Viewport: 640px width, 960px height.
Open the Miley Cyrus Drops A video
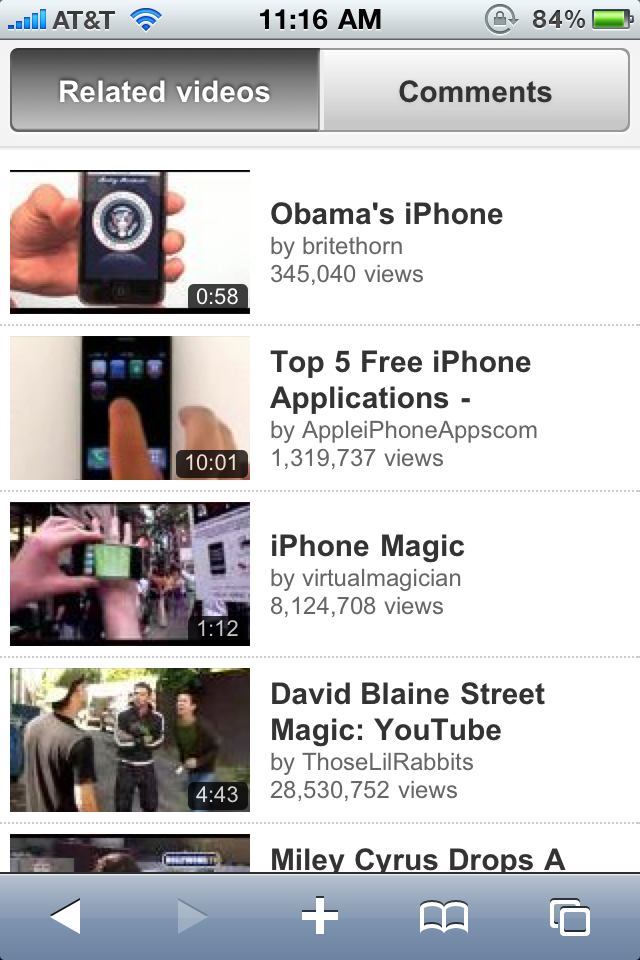(417, 859)
